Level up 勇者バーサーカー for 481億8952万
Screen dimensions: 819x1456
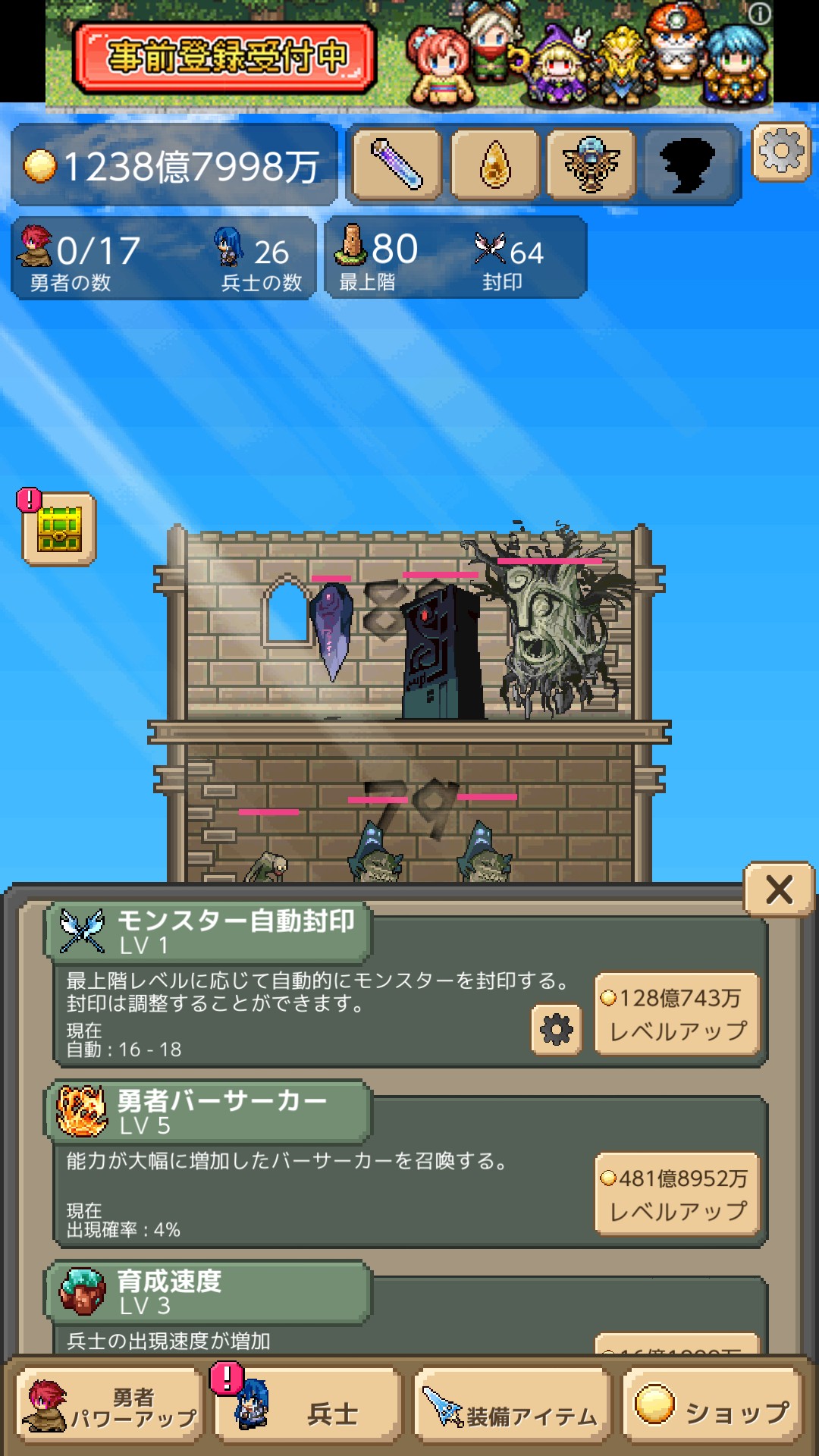point(677,1194)
